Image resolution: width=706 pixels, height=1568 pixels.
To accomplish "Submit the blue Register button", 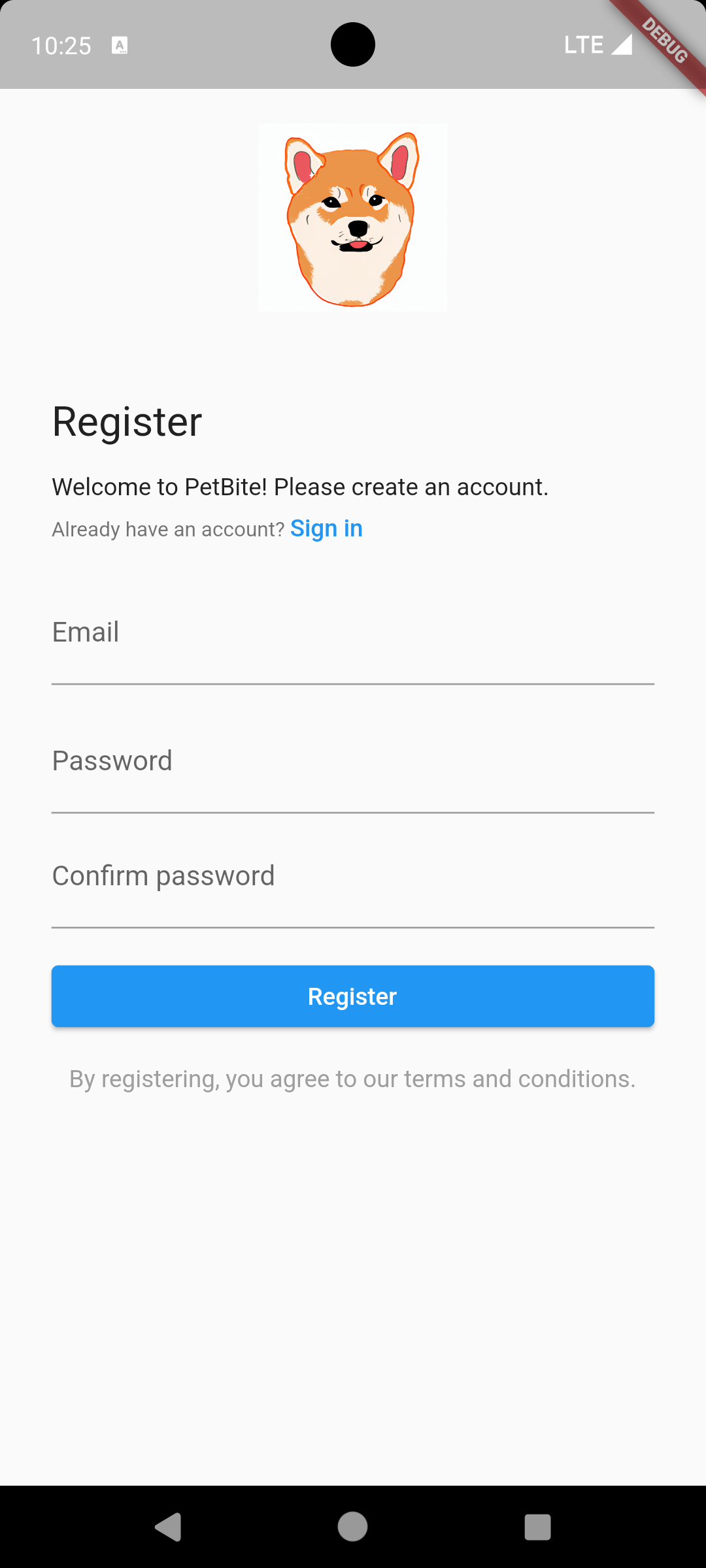I will [x=353, y=996].
